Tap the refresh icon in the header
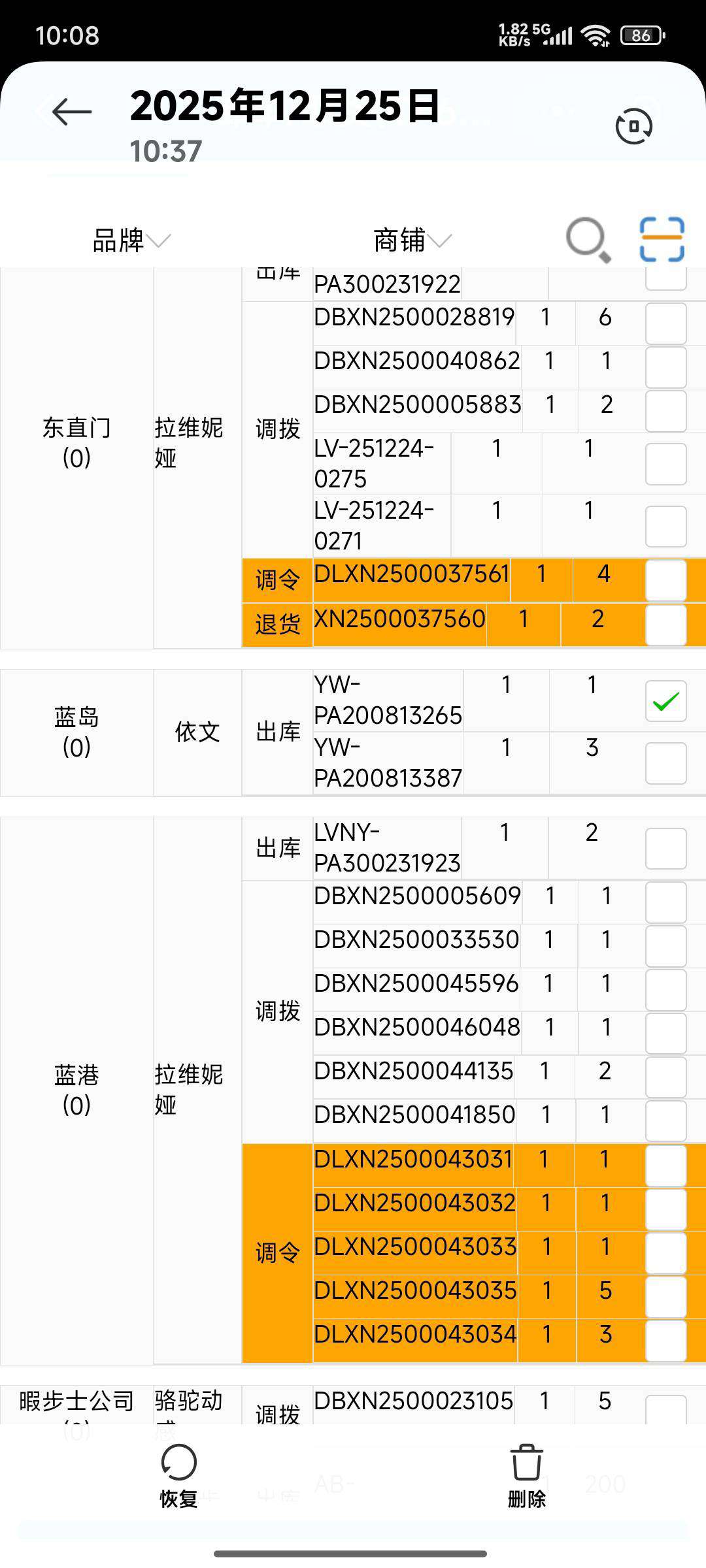Image resolution: width=706 pixels, height=1568 pixels. 633,126
